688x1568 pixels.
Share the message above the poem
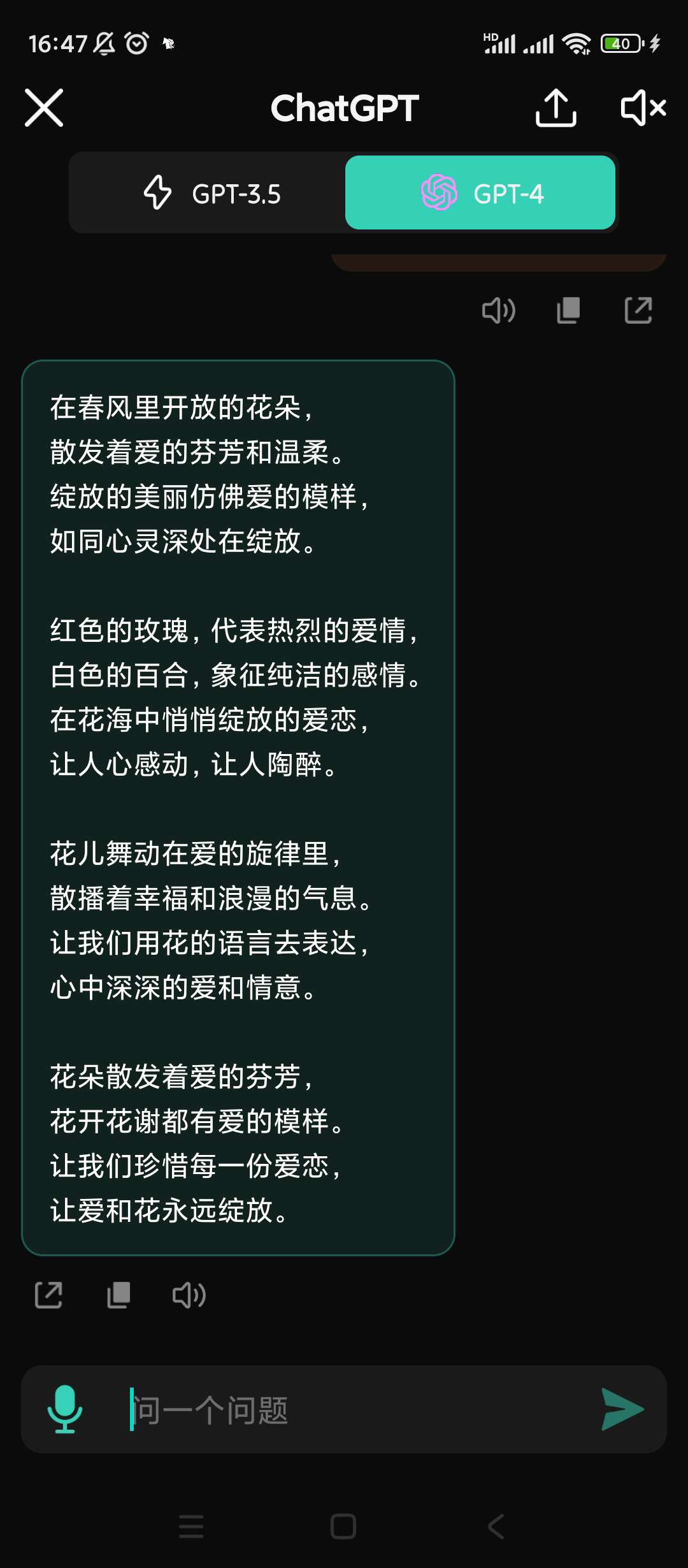coord(638,311)
